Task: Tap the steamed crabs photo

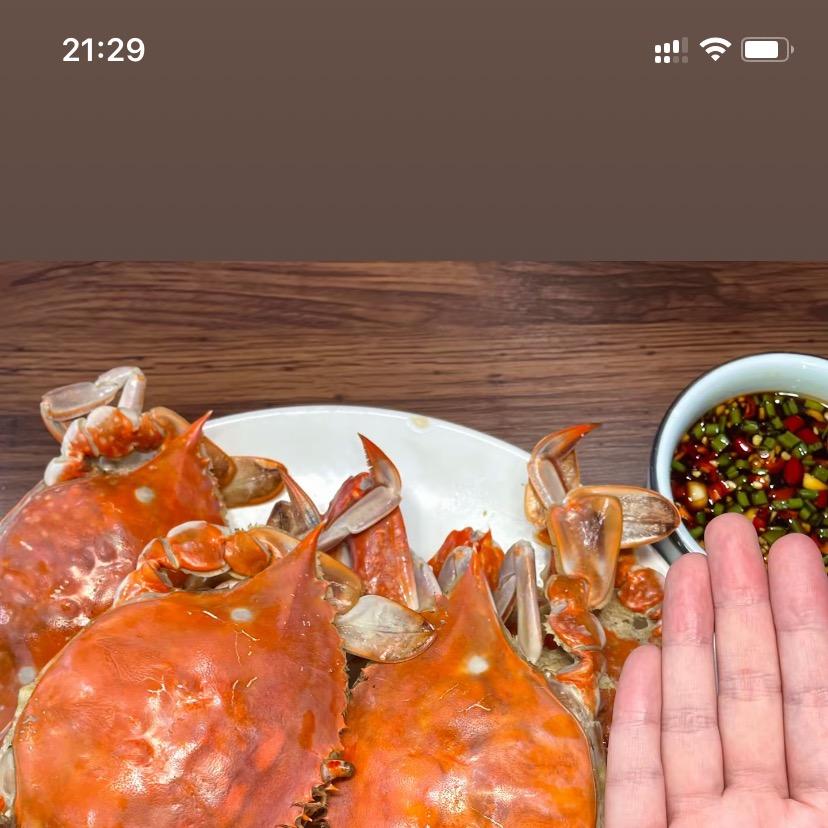Action: click(414, 545)
